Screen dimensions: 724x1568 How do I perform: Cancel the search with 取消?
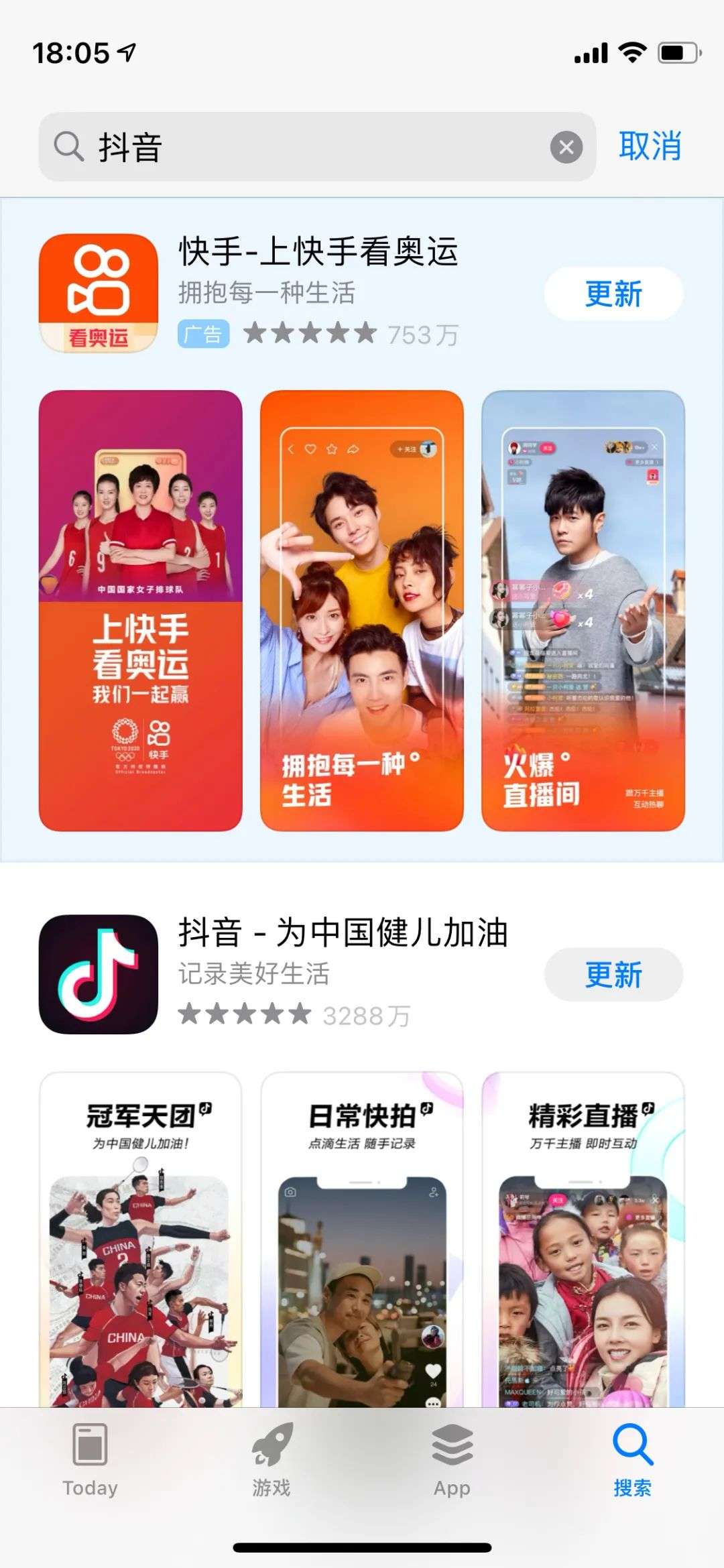point(650,146)
